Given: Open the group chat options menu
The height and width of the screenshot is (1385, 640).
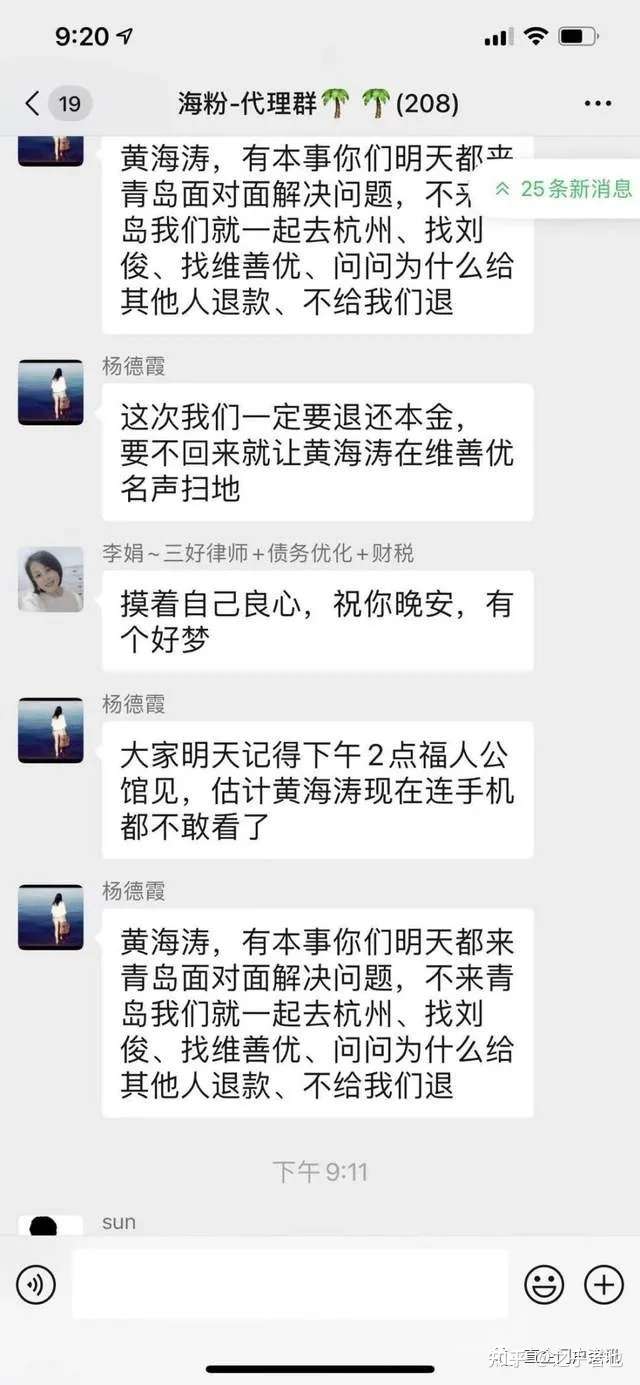Looking at the screenshot, I should pos(597,103).
